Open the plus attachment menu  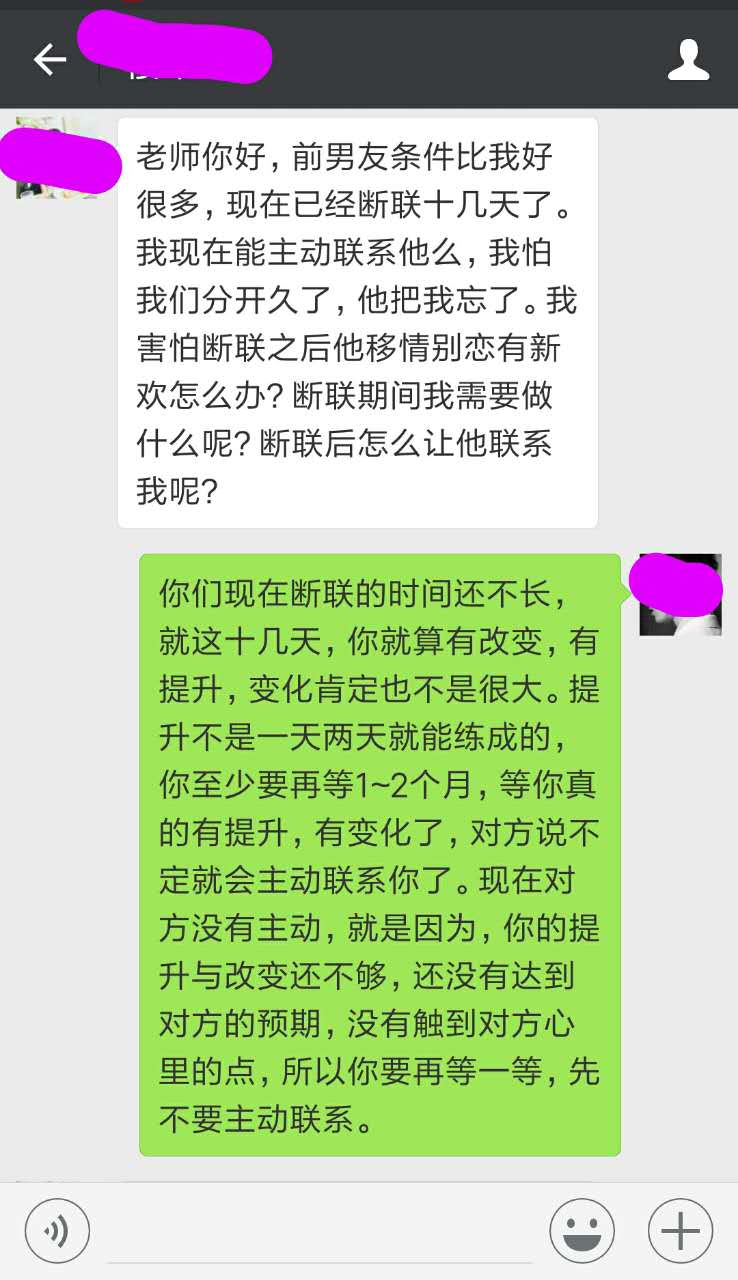680,1231
